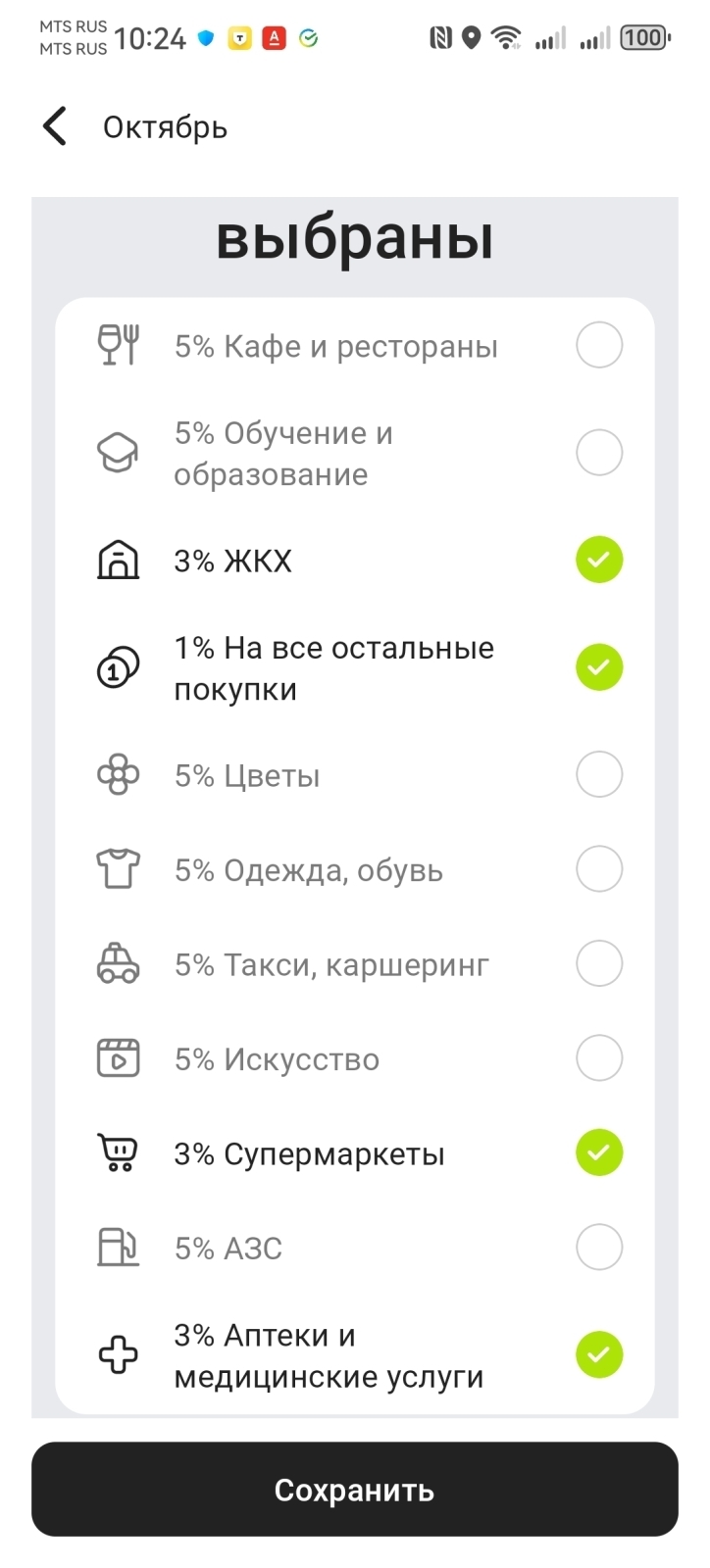The image size is (710, 1568).
Task: Disable the 3% Супермаркеты selection
Action: pos(599,1152)
